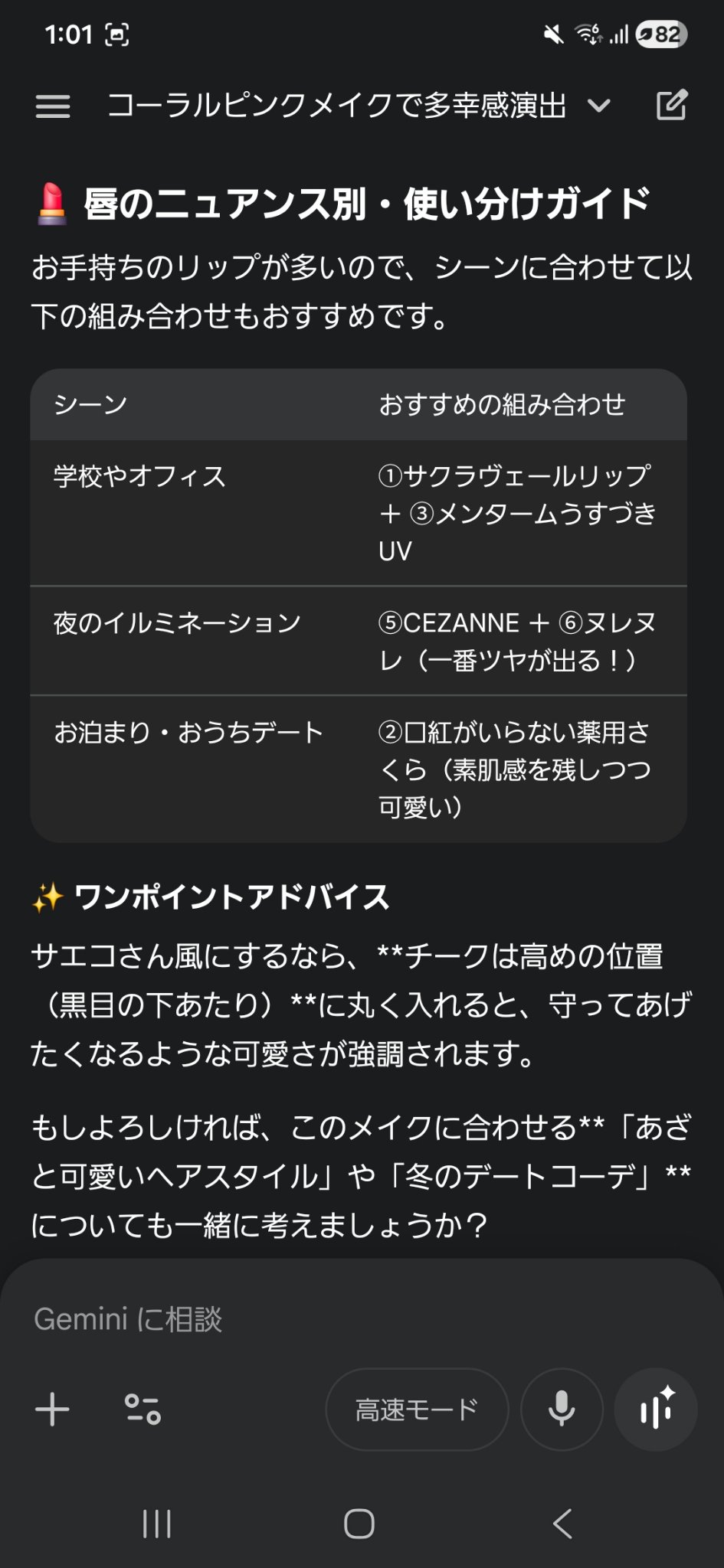This screenshot has height=1568, width=724.
Task: Launch Gemini Live voice mode
Action: 656,1410
